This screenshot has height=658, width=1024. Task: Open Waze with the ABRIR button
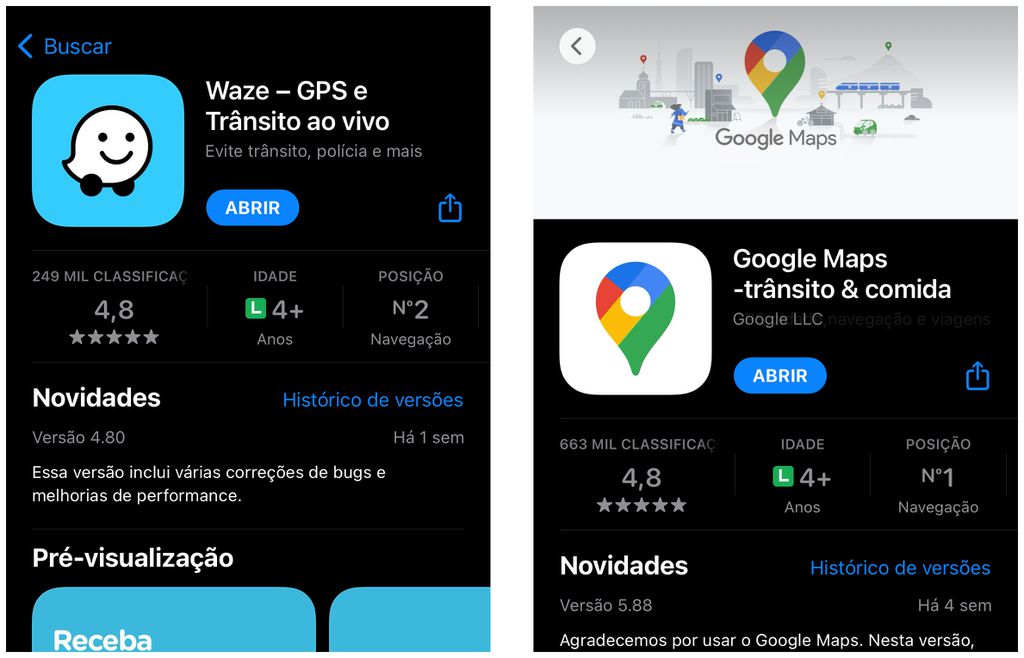click(x=252, y=208)
